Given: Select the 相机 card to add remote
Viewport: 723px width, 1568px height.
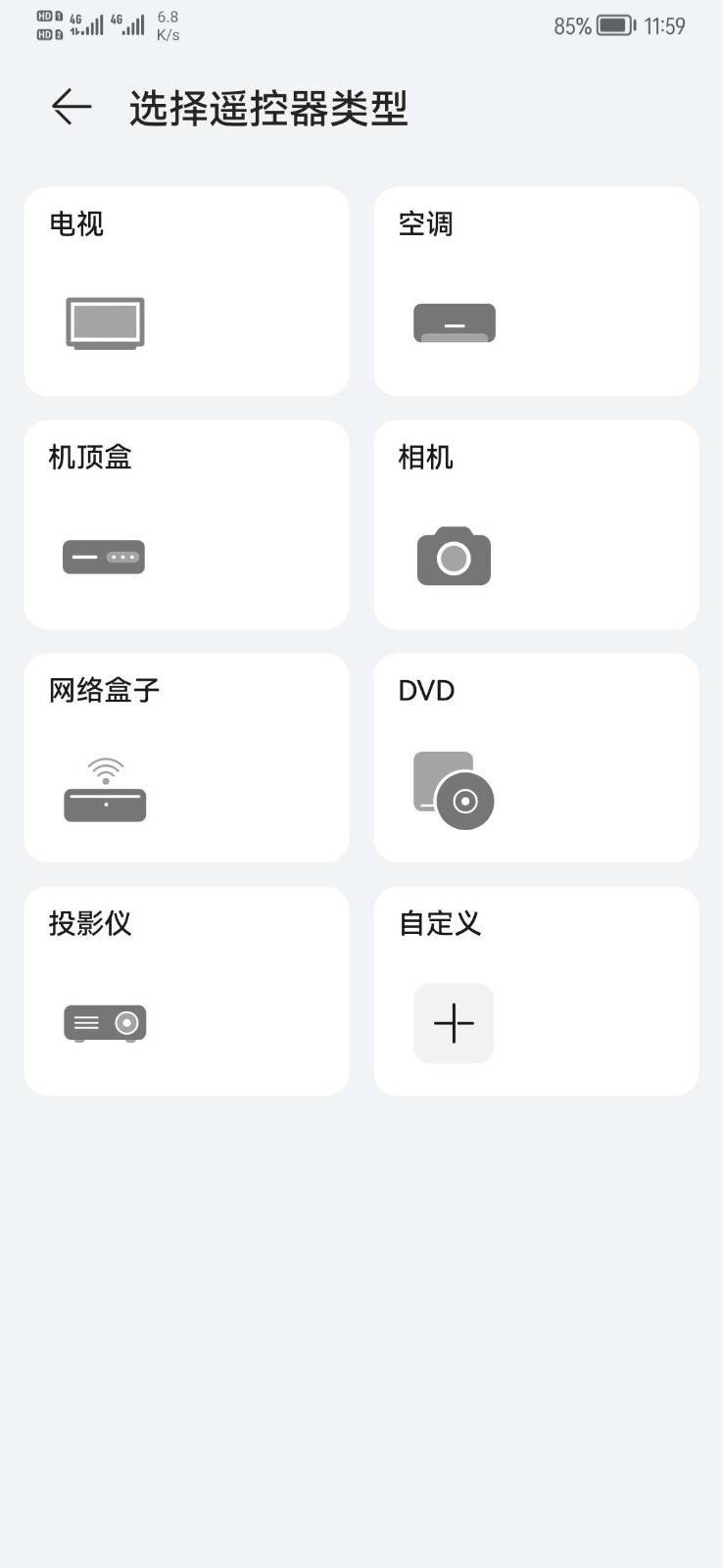Looking at the screenshot, I should [x=536, y=524].
